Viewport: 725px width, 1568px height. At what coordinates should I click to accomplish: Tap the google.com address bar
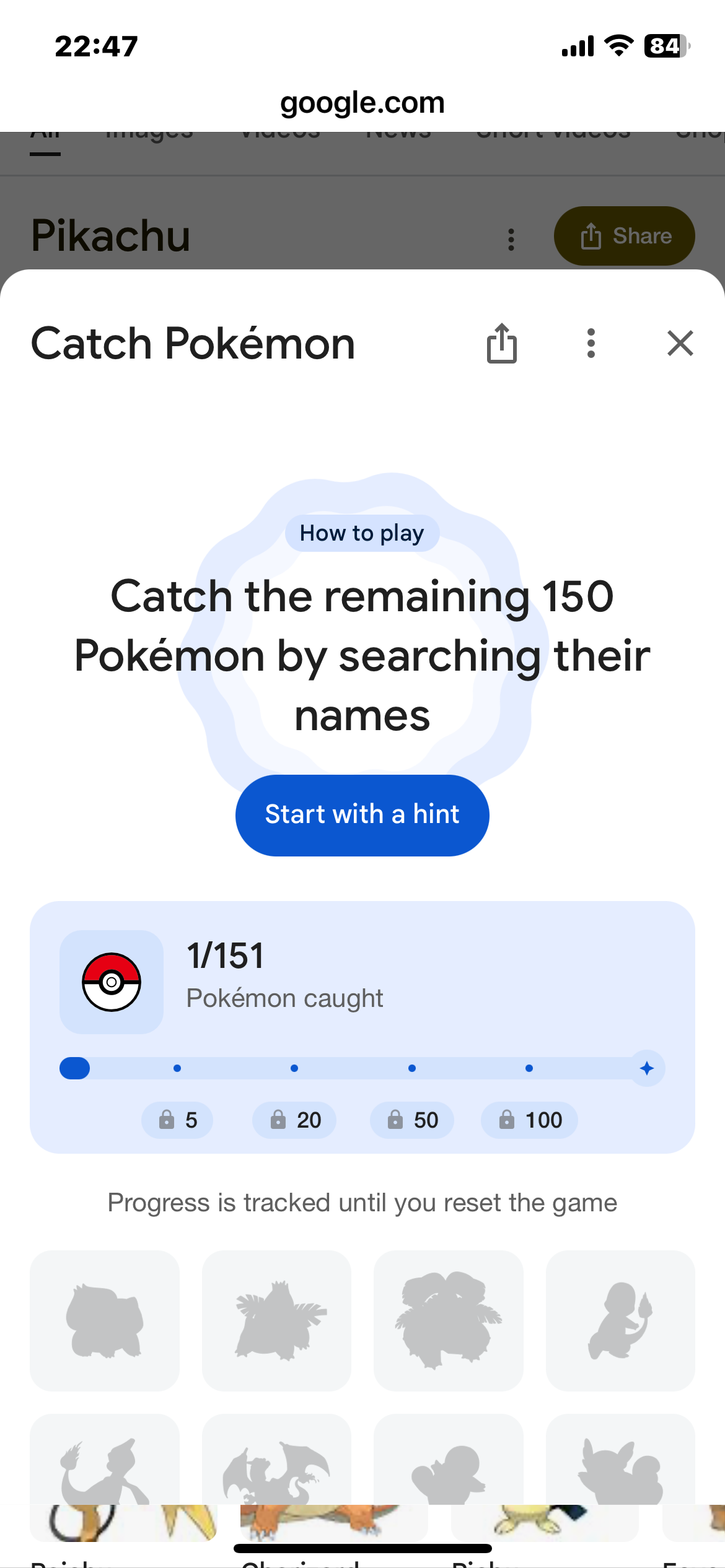[x=362, y=103]
